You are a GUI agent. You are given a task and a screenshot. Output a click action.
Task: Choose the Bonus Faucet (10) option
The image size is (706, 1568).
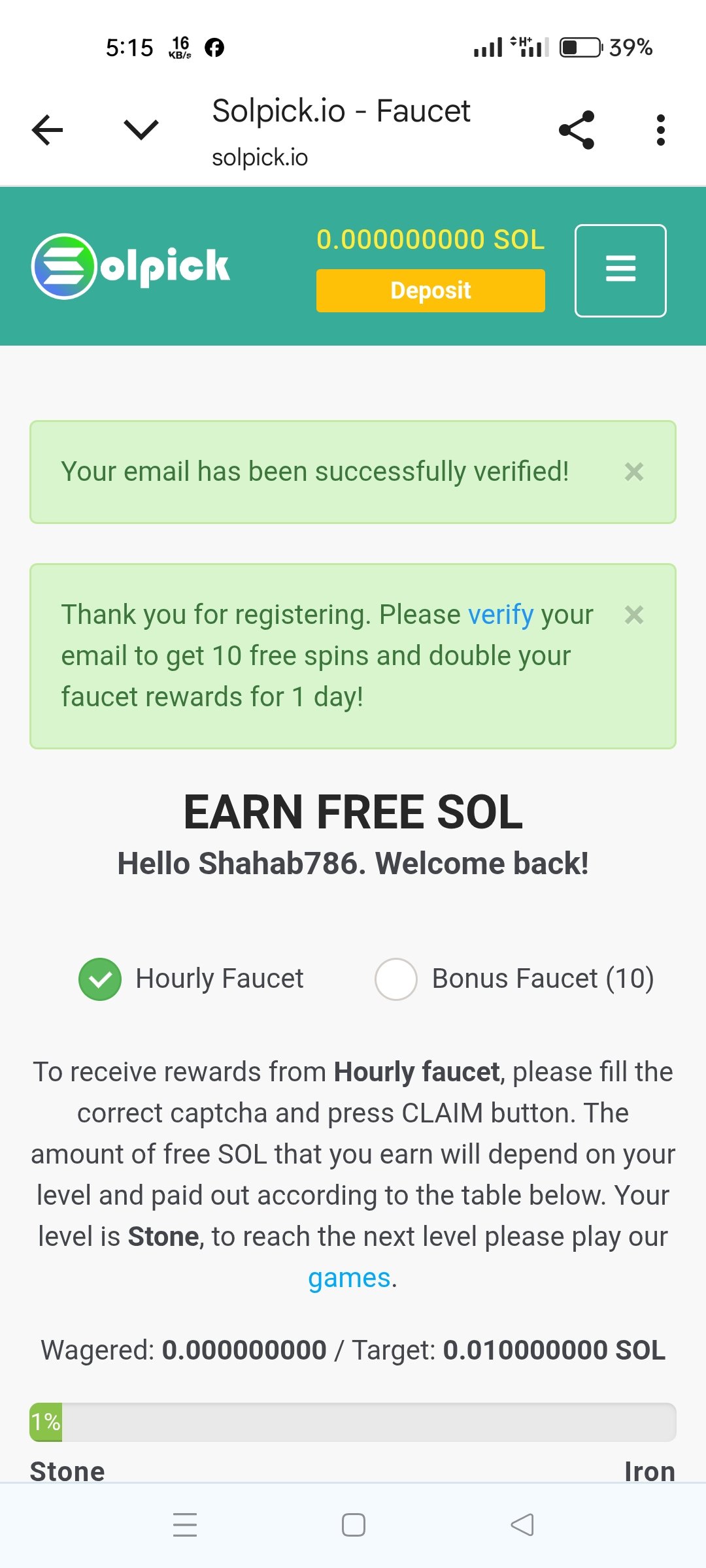point(396,979)
